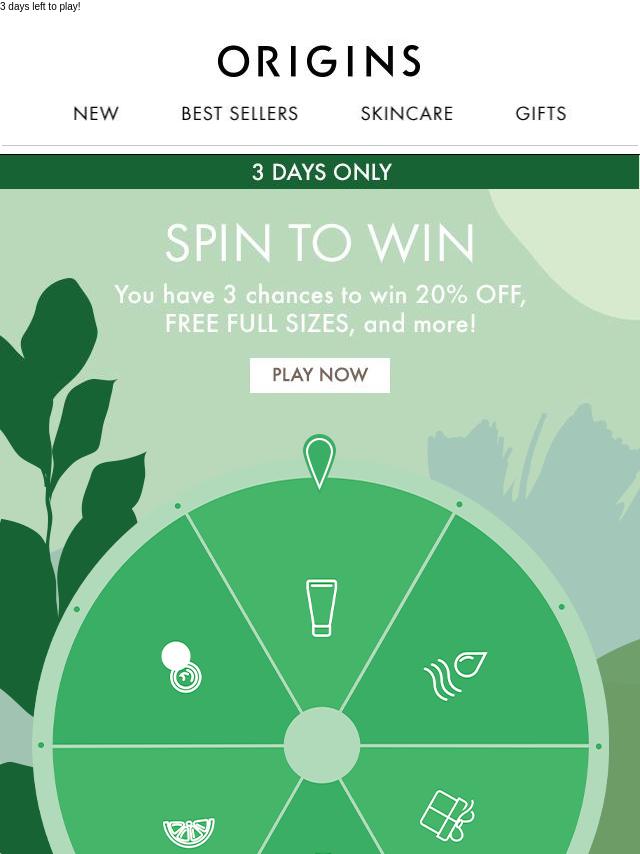Open the NEW navigation link
The height and width of the screenshot is (854, 640).
[x=96, y=114]
